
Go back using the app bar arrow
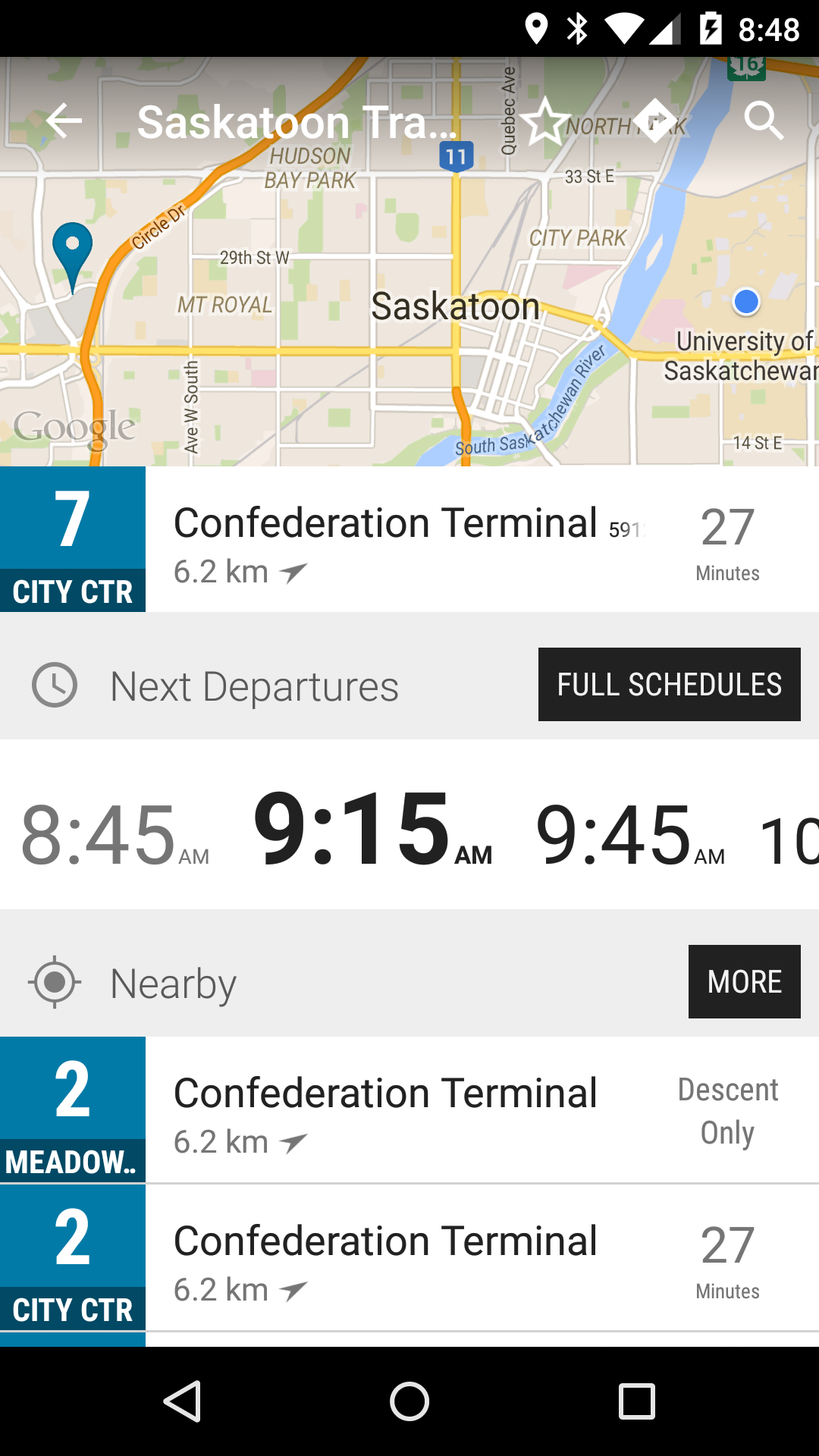tap(64, 121)
